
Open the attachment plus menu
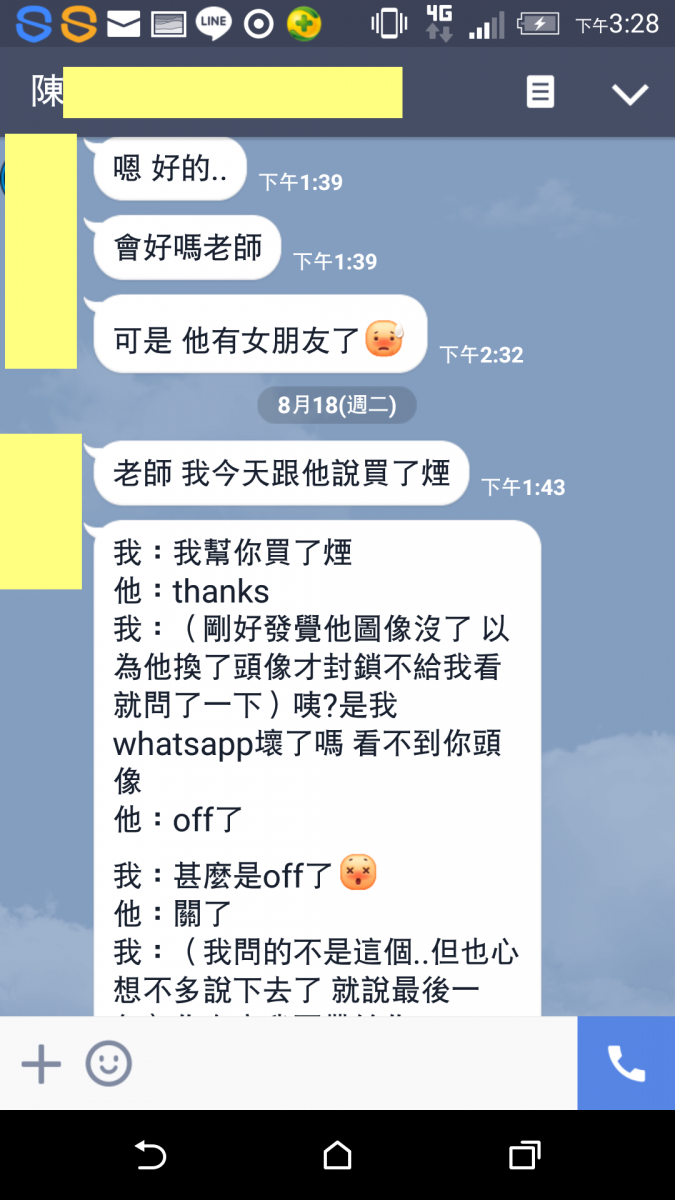click(x=41, y=1064)
